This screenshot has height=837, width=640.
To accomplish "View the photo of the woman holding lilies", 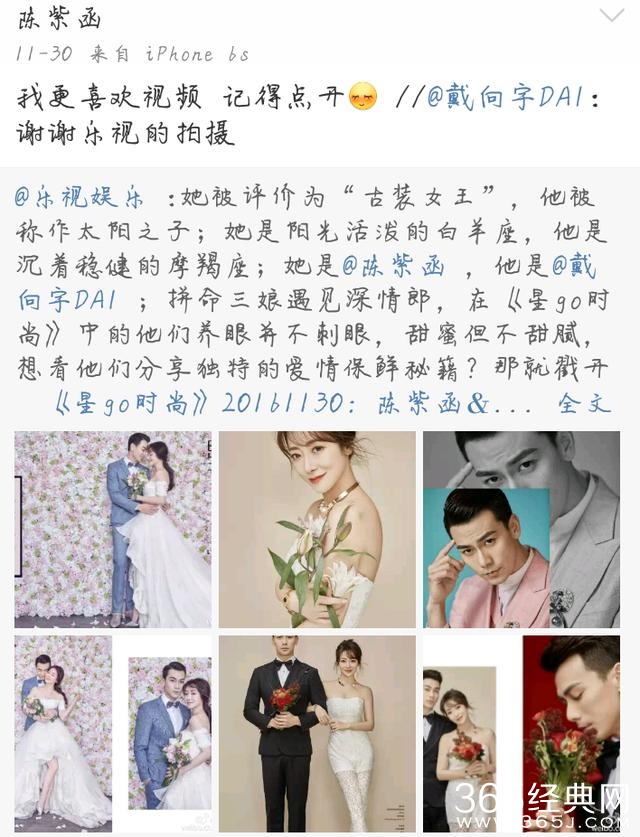I will pyautogui.click(x=317, y=529).
